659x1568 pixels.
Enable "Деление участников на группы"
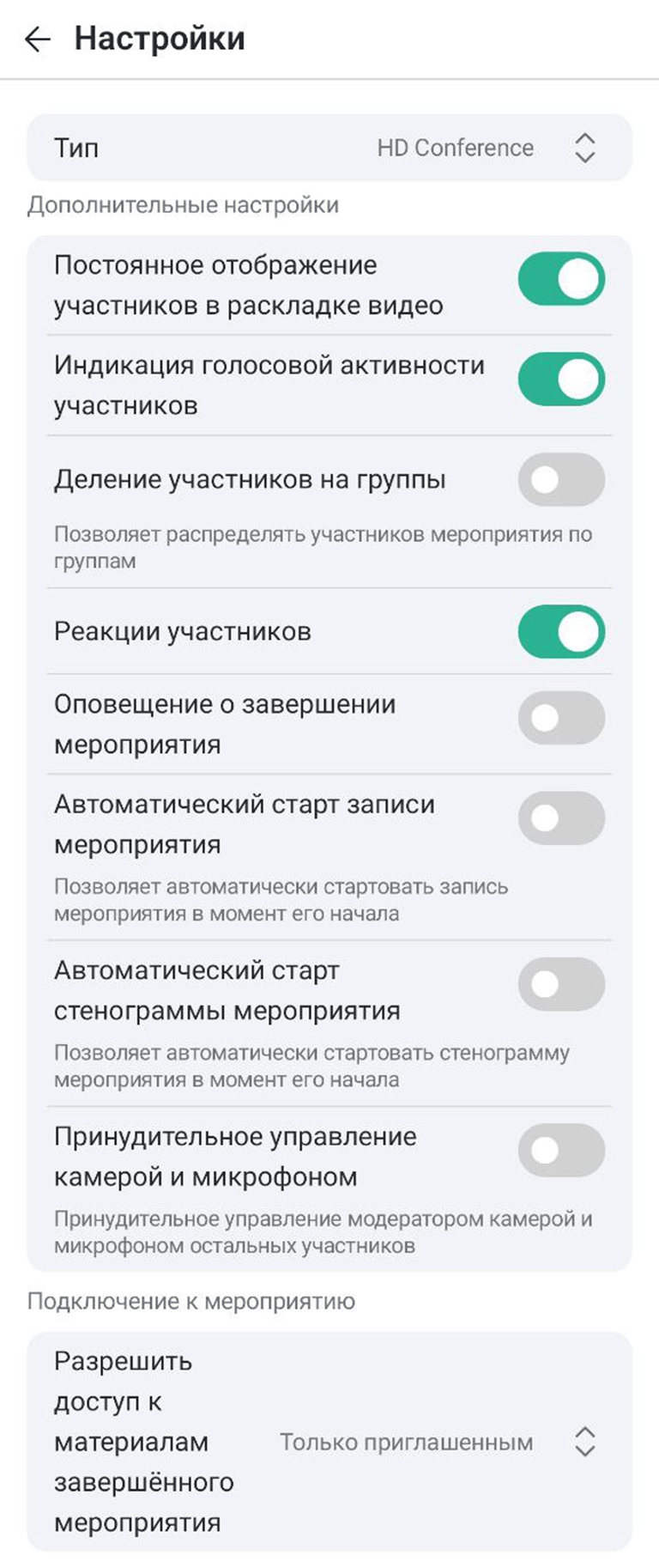tap(560, 480)
